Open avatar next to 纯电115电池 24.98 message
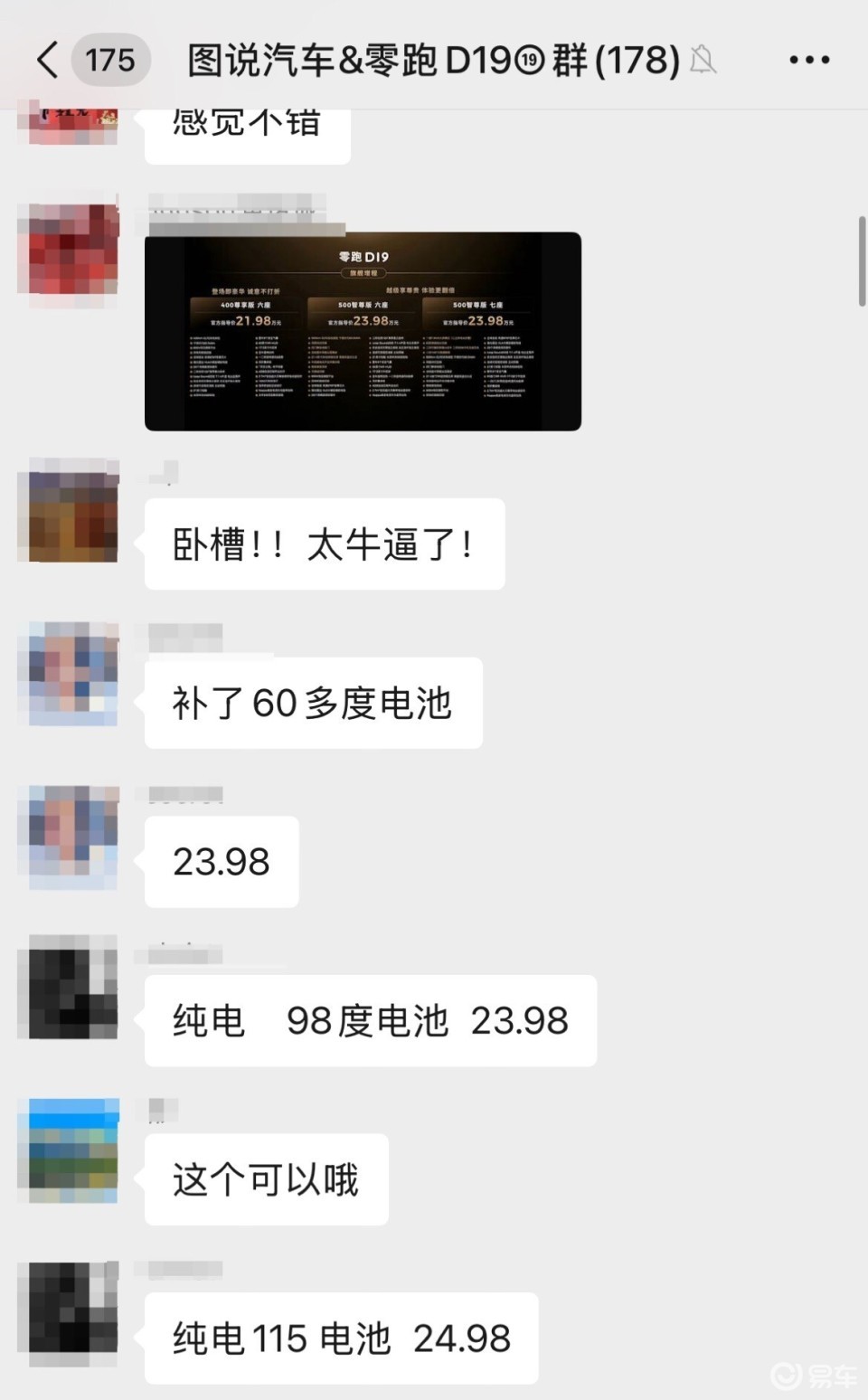The width and height of the screenshot is (868, 1400). click(x=72, y=1309)
